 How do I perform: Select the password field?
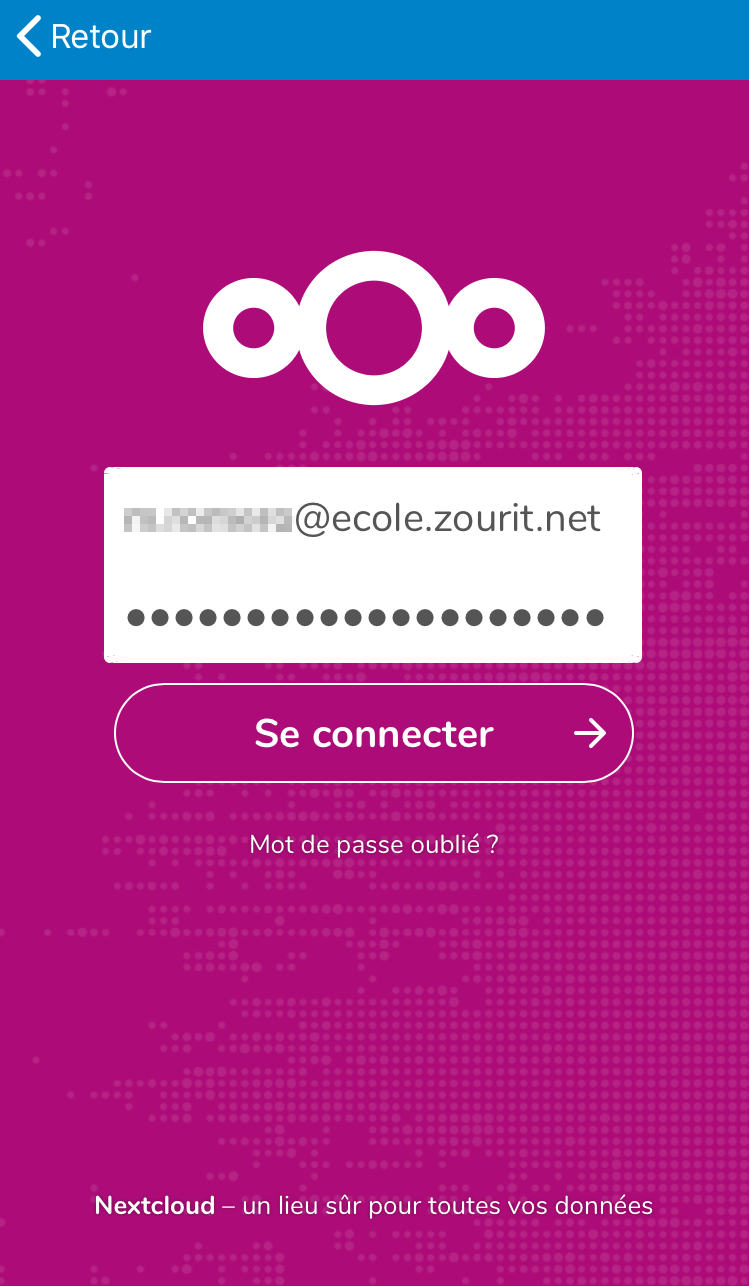pyautogui.click(x=372, y=617)
